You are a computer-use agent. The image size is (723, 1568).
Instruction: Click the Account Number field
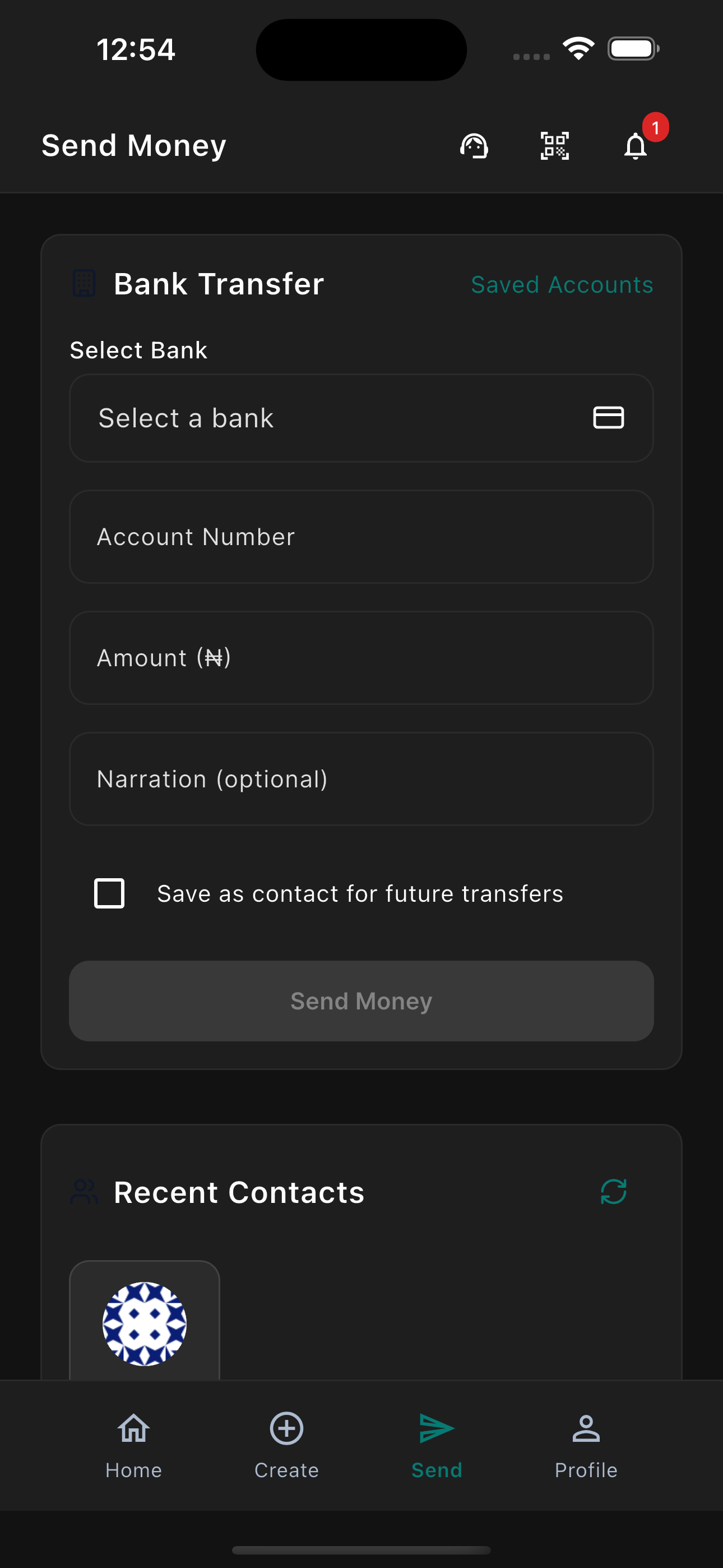coord(361,536)
